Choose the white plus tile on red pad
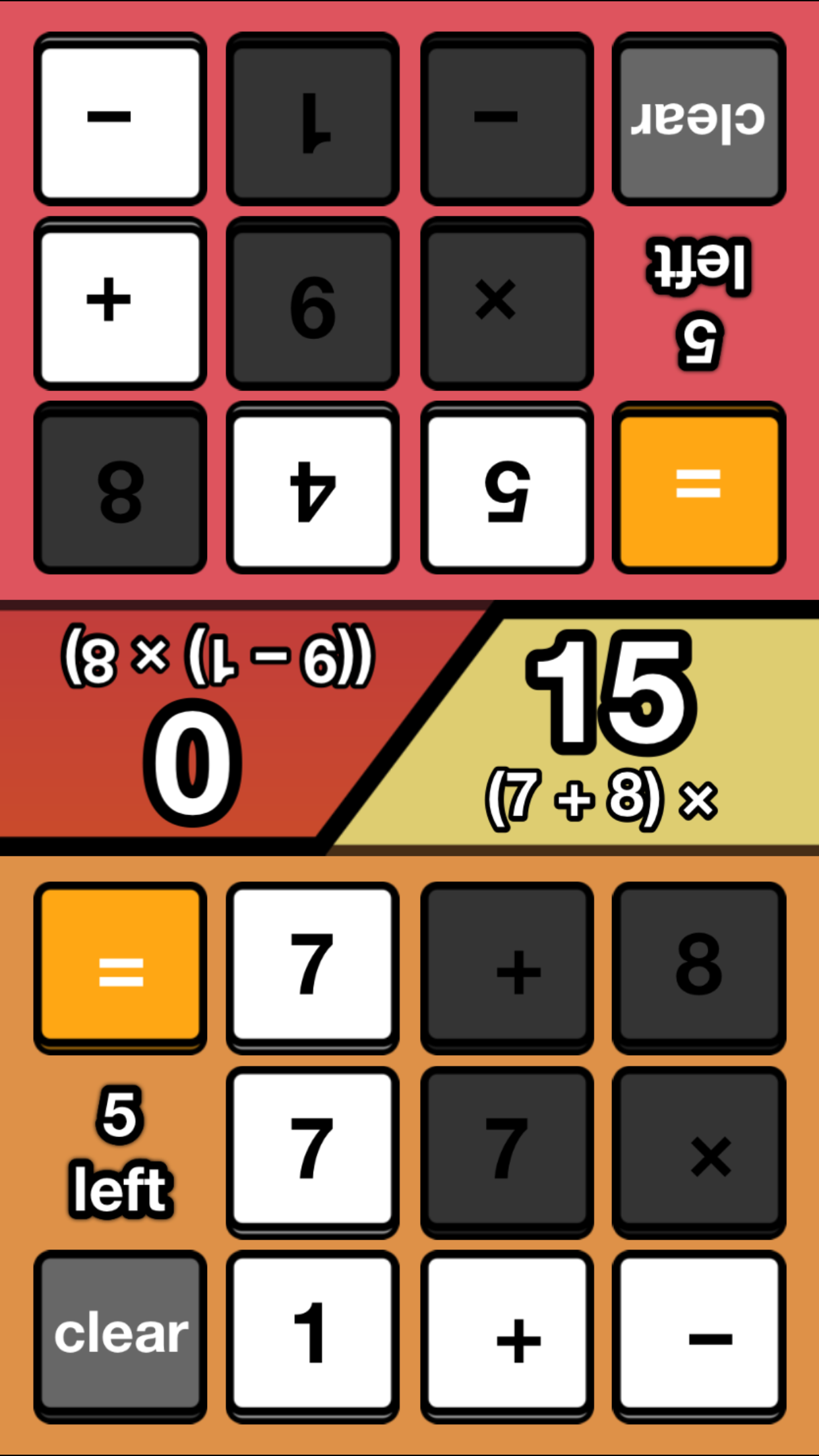Image resolution: width=819 pixels, height=1456 pixels. coord(120,303)
